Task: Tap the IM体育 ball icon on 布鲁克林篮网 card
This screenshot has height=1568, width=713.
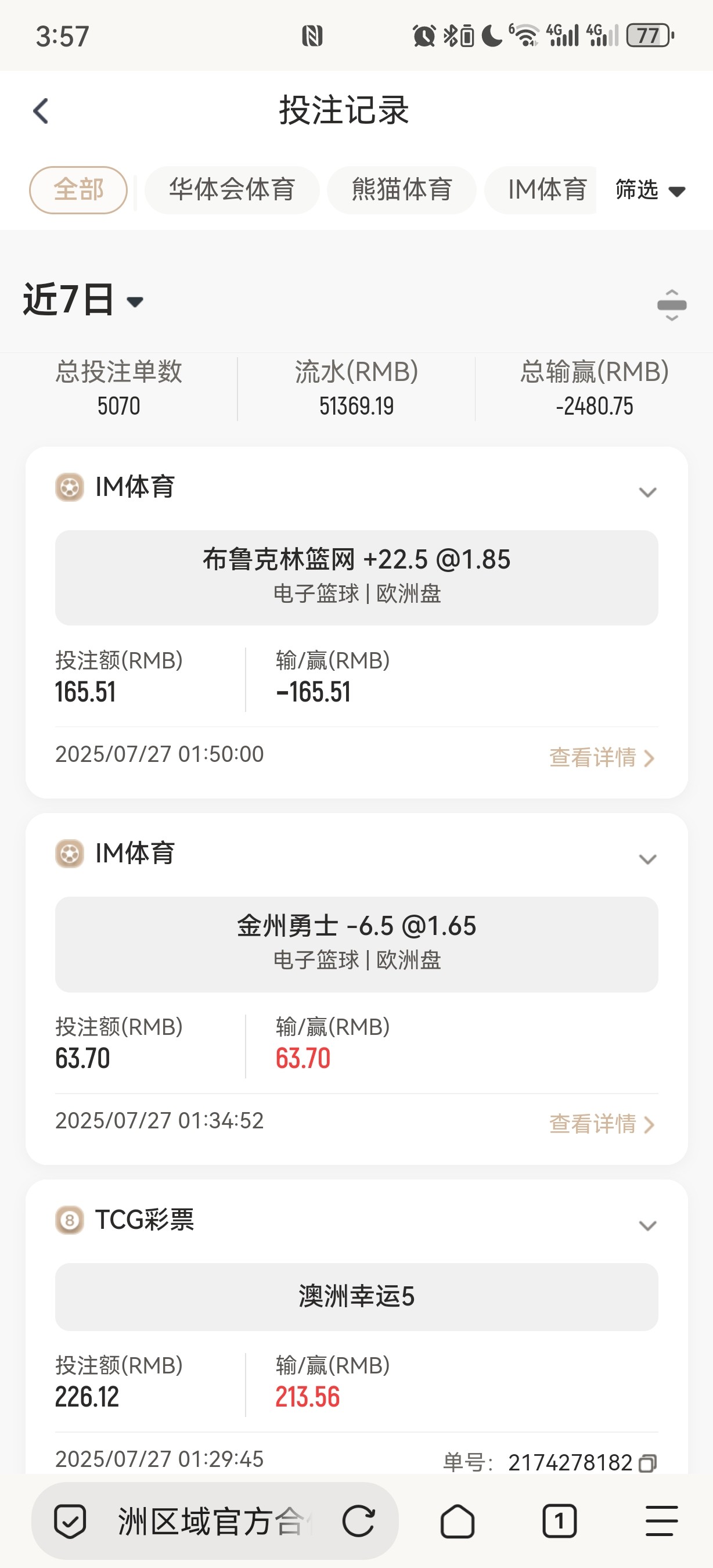Action: point(69,487)
